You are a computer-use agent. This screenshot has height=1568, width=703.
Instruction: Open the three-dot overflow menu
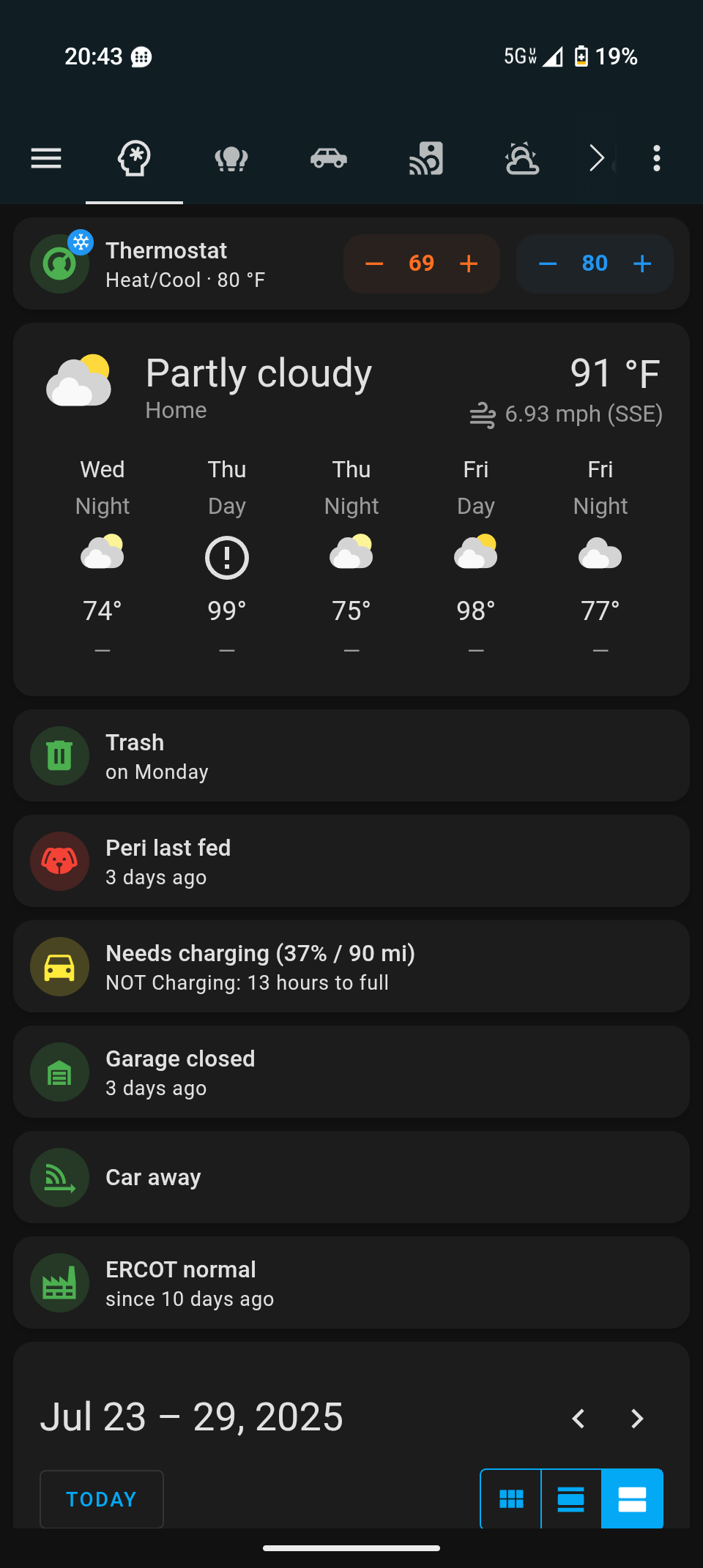tap(657, 158)
